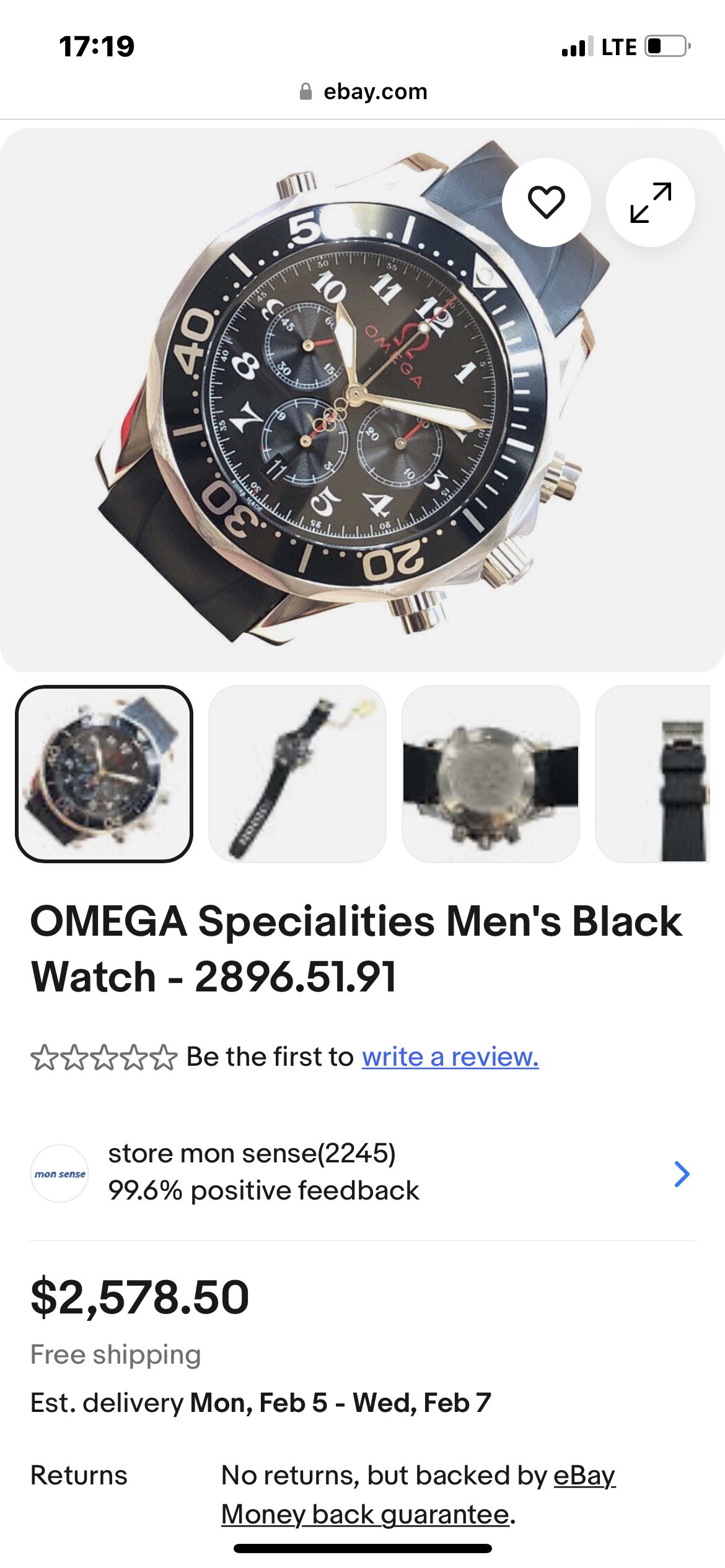
Task: Show the case back thumbnail photo
Action: (x=491, y=773)
